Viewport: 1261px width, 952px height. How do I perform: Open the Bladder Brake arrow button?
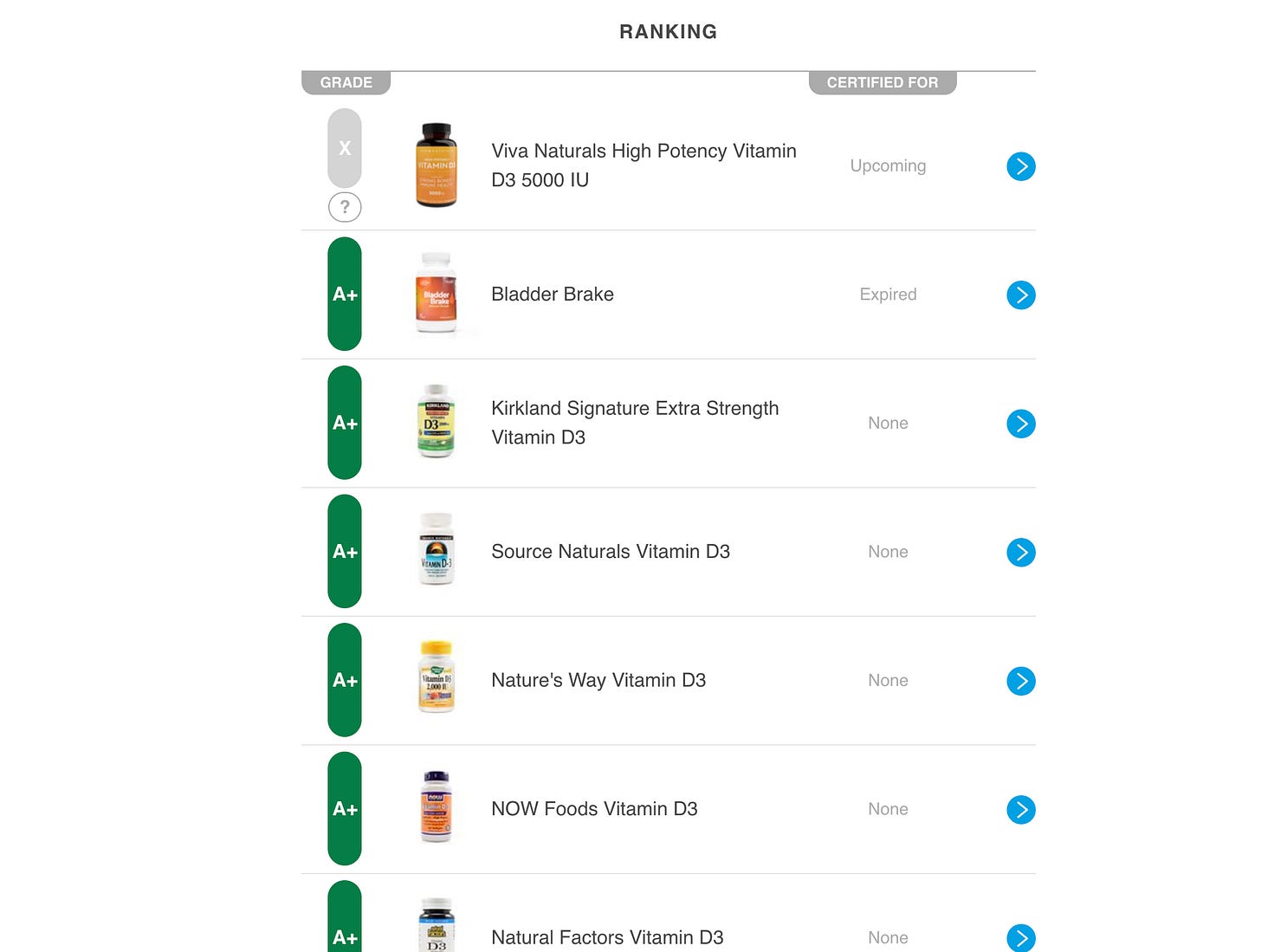(1021, 295)
